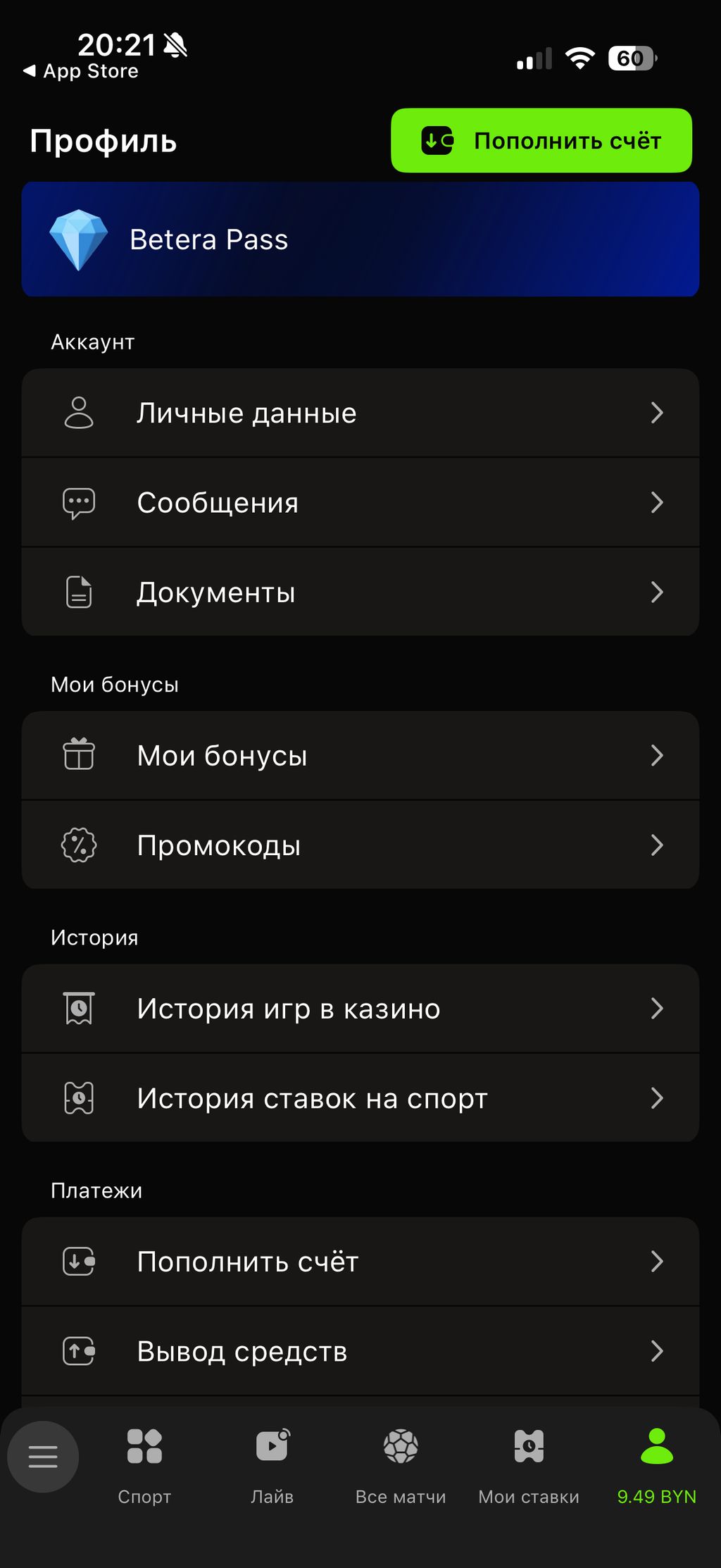This screenshot has height=1568, width=721.
Task: Expand the Промокоды row chevron
Action: (658, 844)
